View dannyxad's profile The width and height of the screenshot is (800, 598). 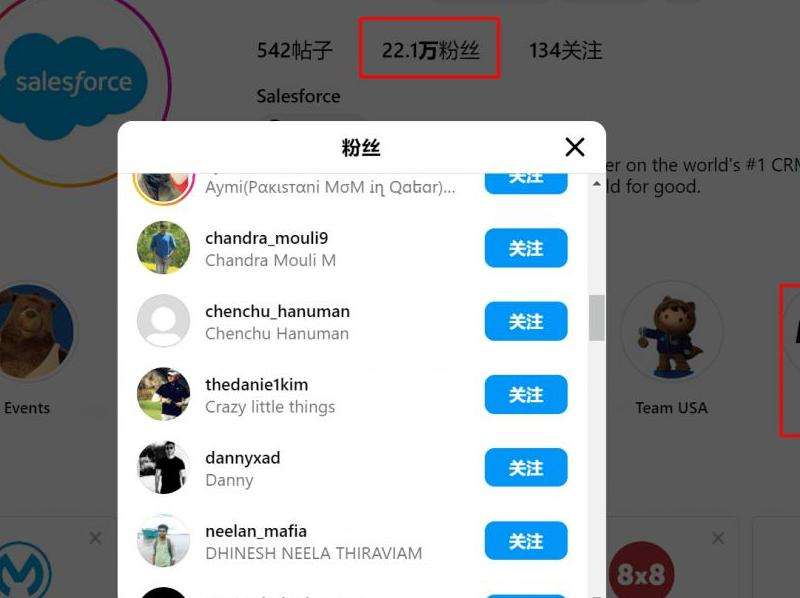click(242, 458)
